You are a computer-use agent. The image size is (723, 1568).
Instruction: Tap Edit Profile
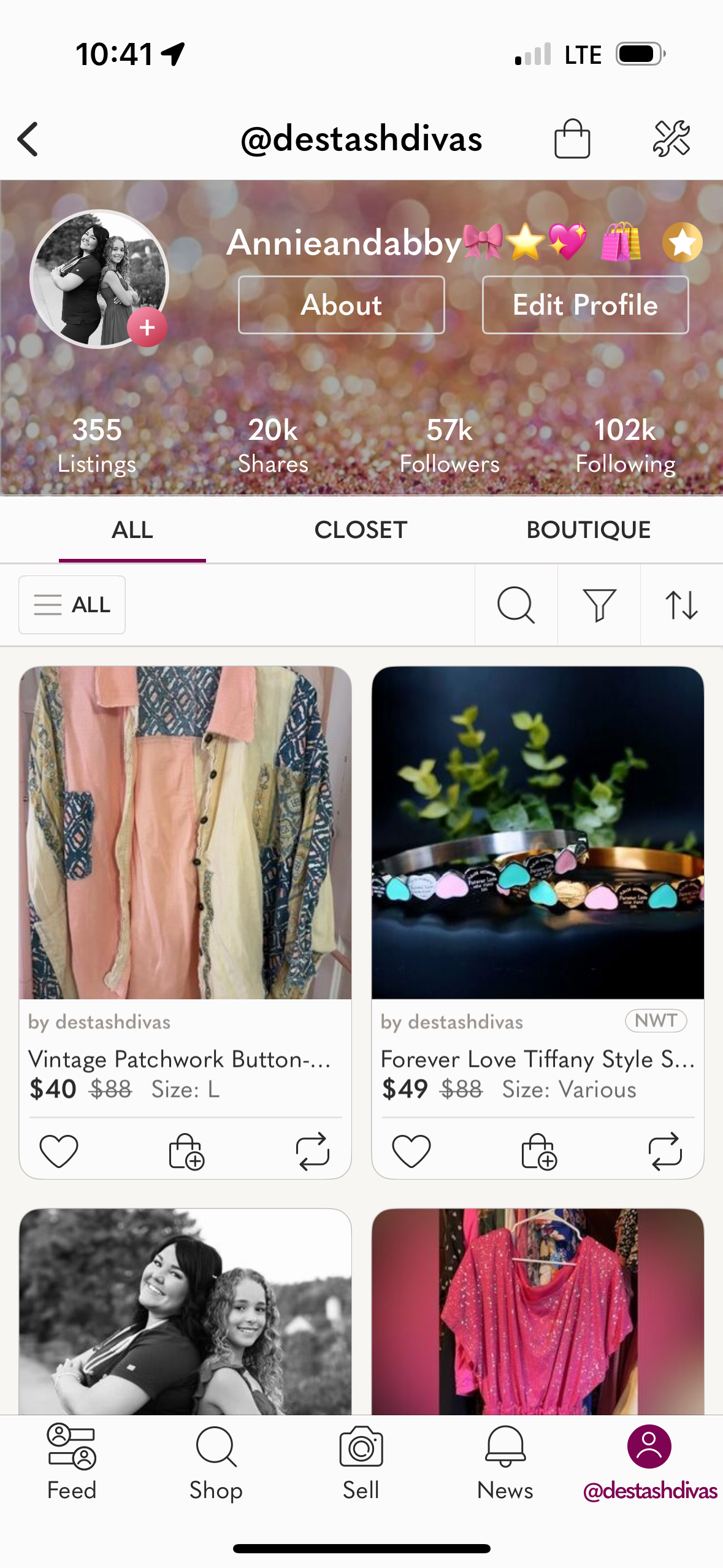tap(585, 305)
